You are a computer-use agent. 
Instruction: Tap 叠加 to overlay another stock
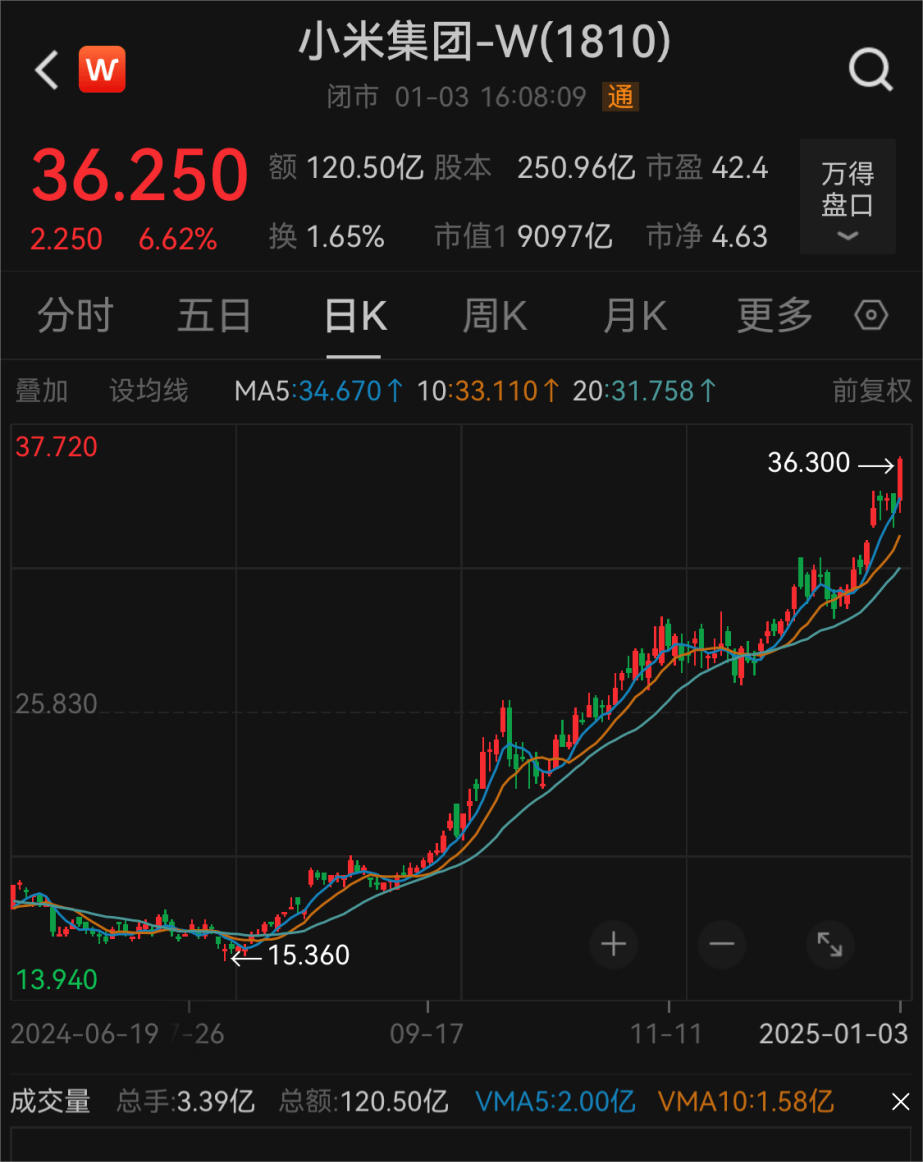(x=42, y=391)
